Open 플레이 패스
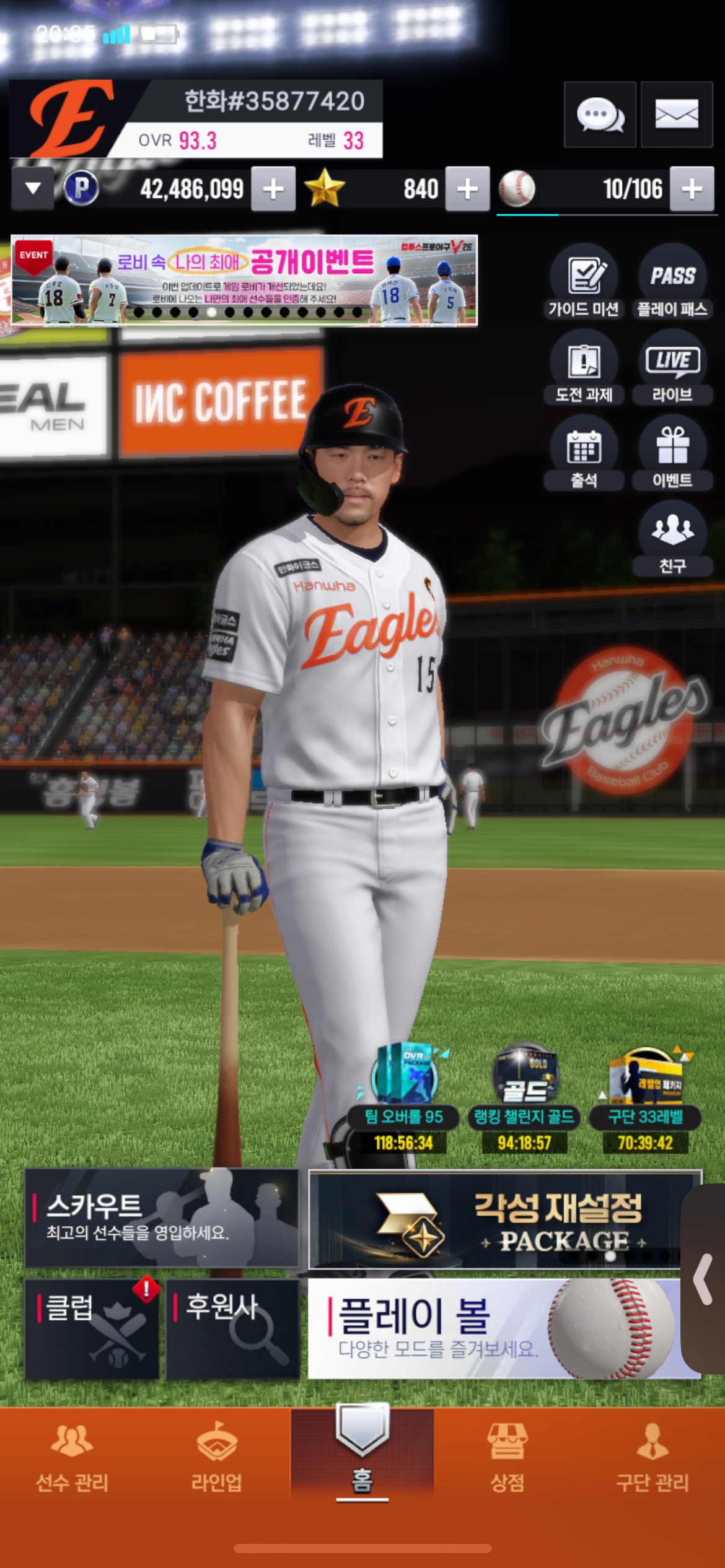 click(672, 282)
